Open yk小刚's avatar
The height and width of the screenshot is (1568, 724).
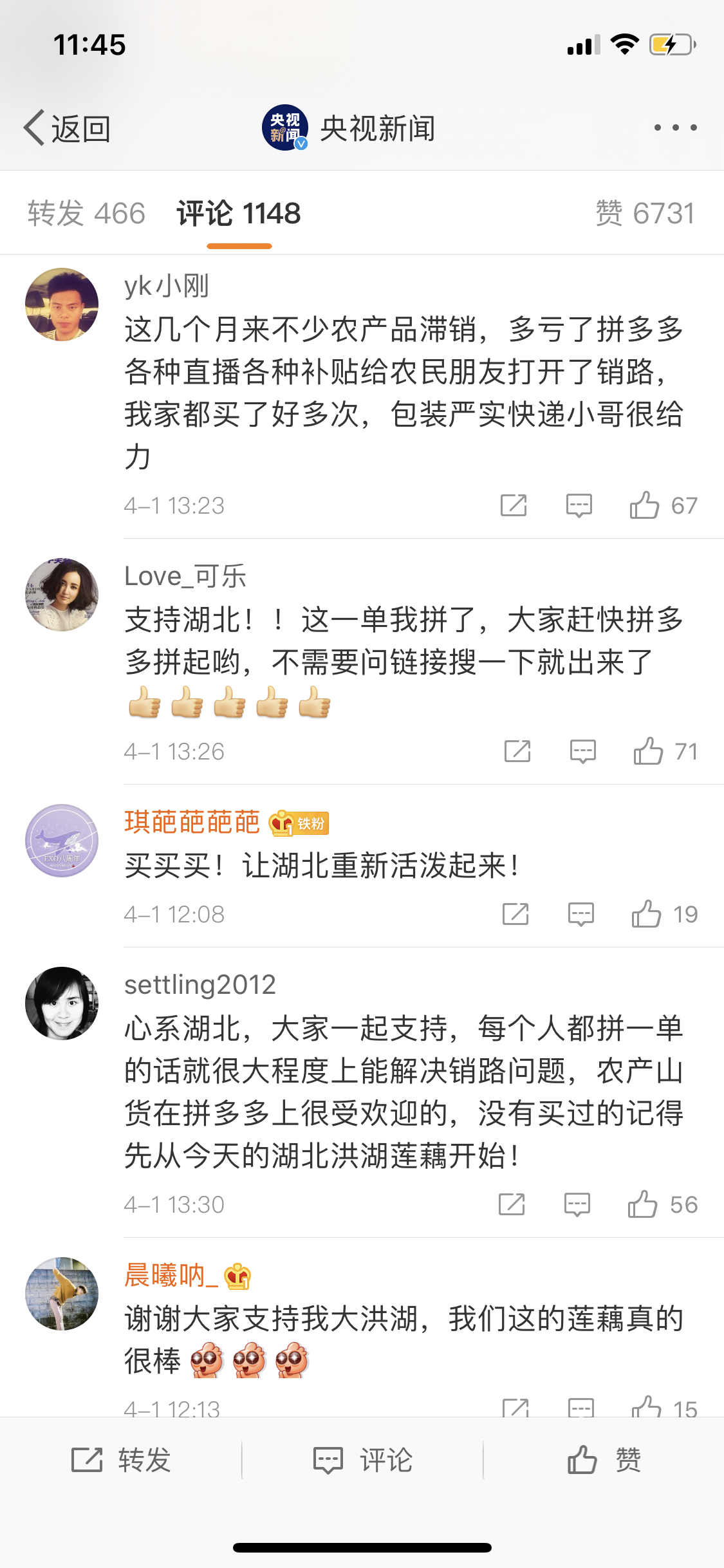click(62, 304)
